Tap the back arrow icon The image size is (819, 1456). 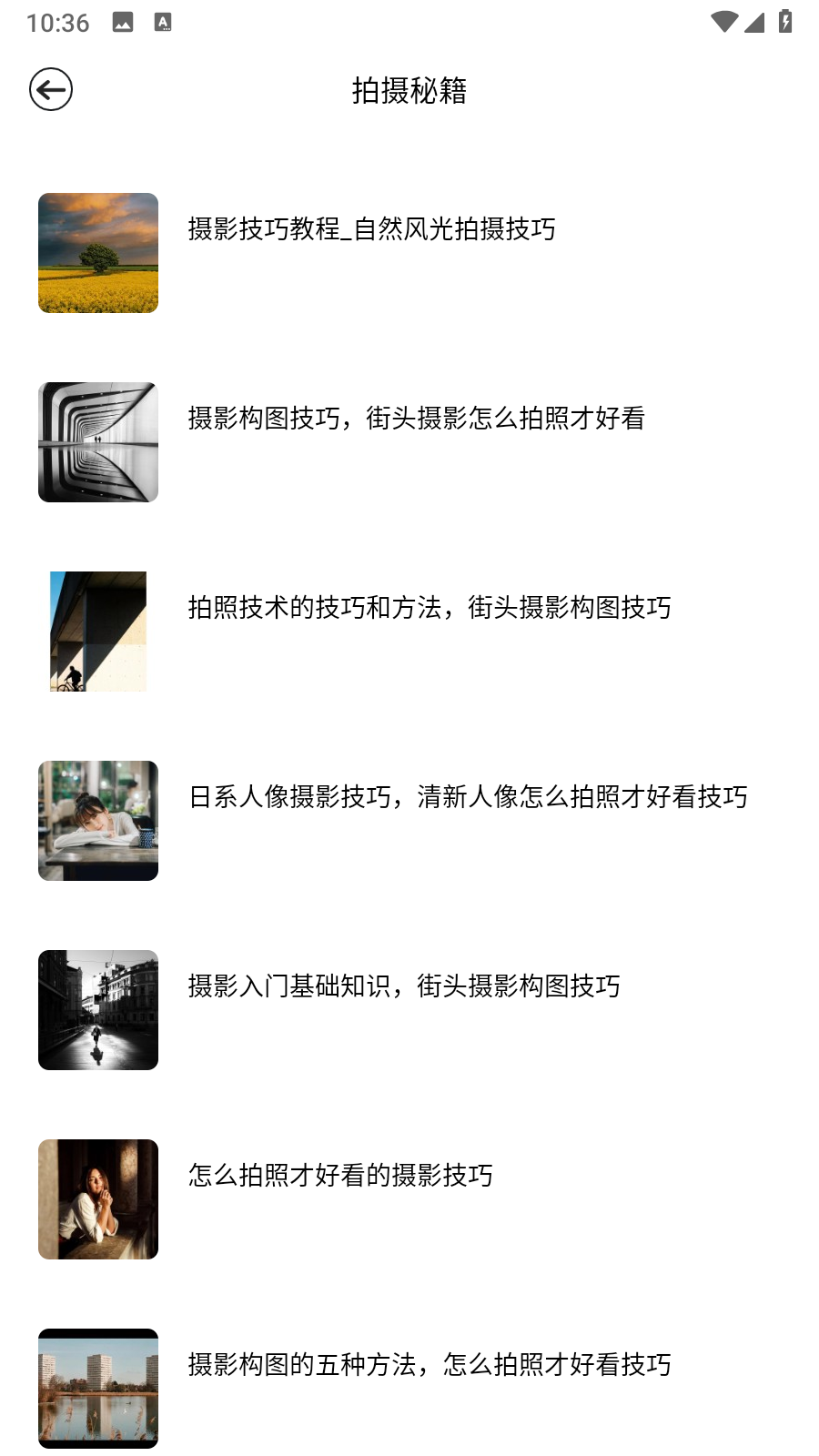coord(52,91)
